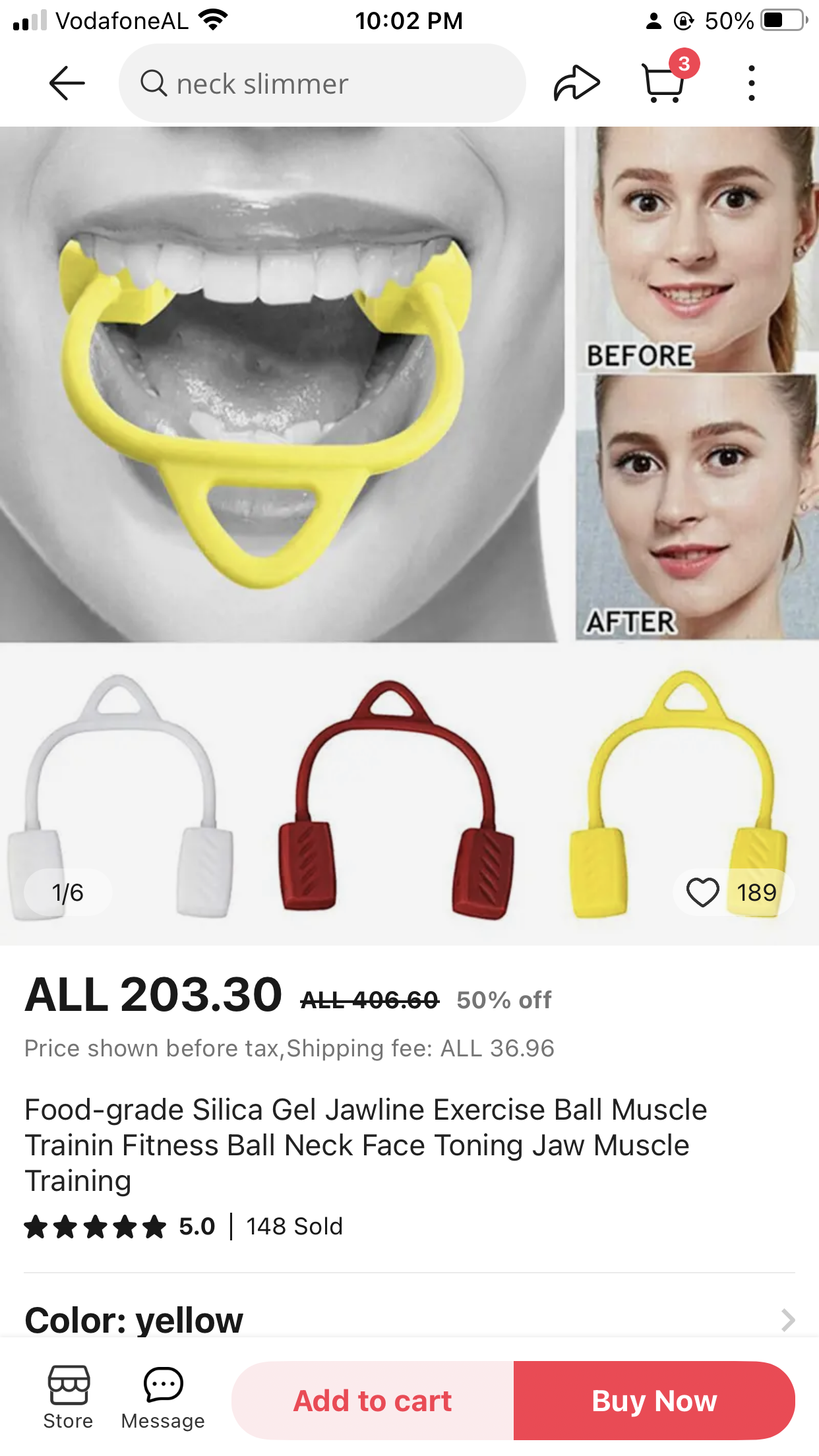The height and width of the screenshot is (1456, 819).
Task: Add product to wishlist with heart icon
Action: 703,893
